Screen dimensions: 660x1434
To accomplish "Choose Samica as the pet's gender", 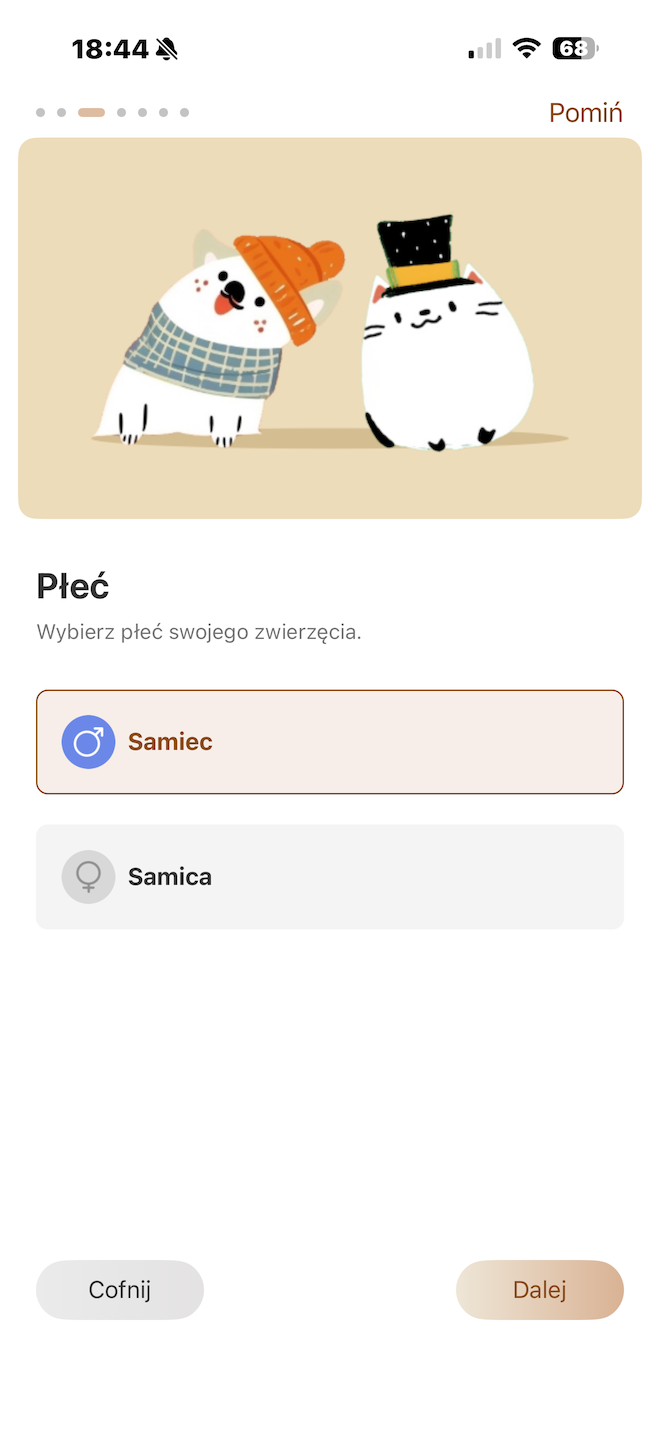I will [329, 877].
